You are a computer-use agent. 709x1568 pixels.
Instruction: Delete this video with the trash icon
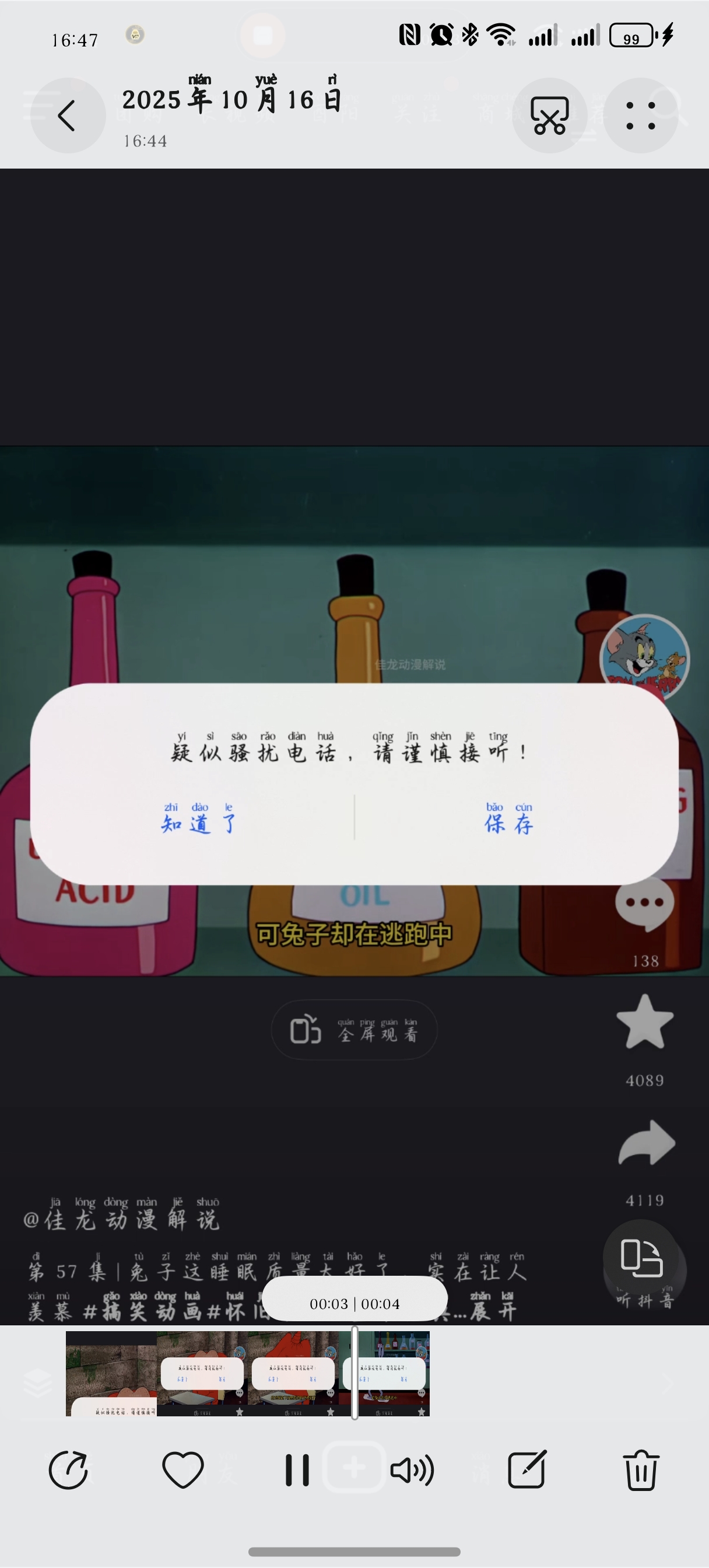pyautogui.click(x=641, y=1470)
